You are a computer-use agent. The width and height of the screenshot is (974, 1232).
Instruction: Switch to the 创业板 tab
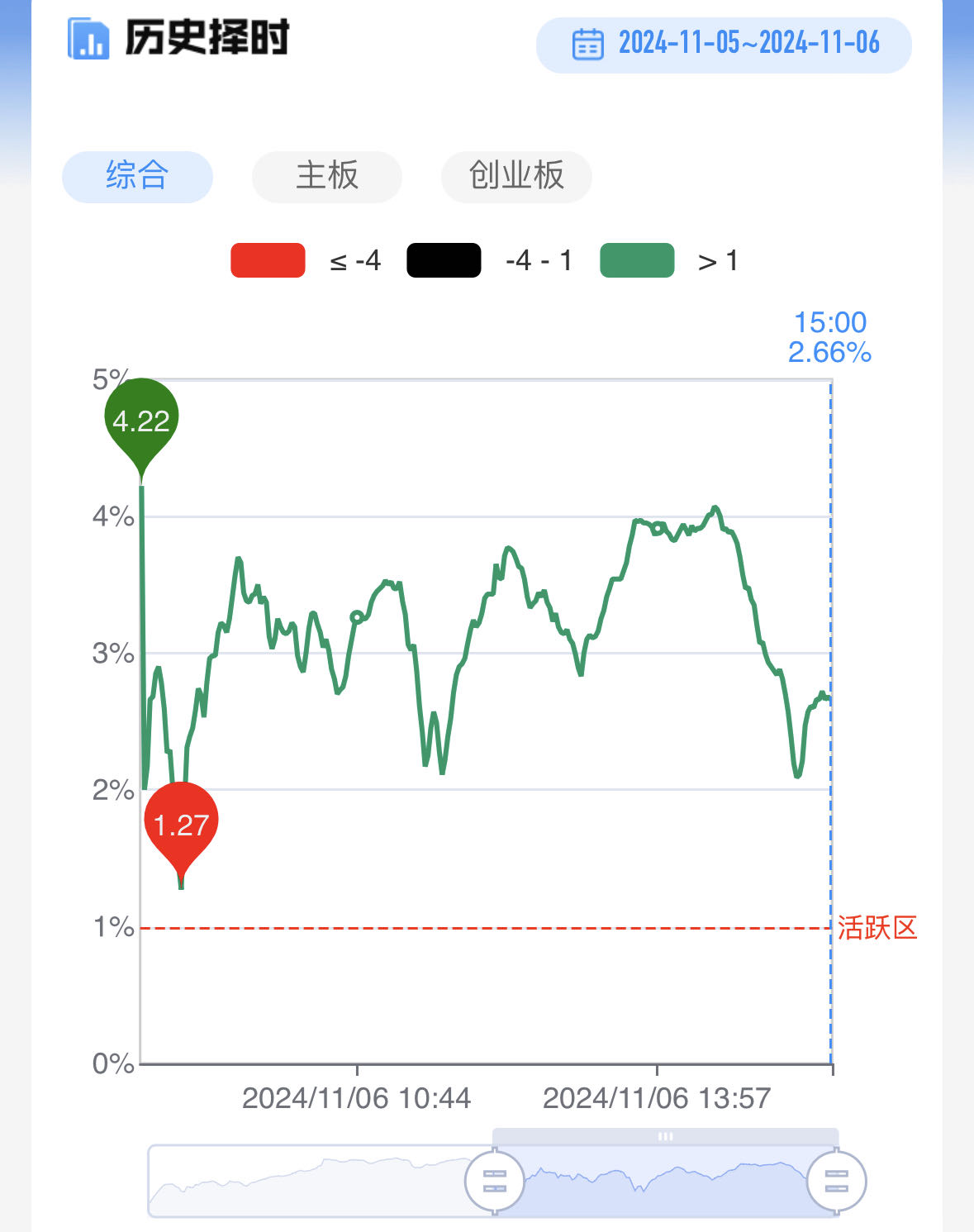[x=516, y=176]
